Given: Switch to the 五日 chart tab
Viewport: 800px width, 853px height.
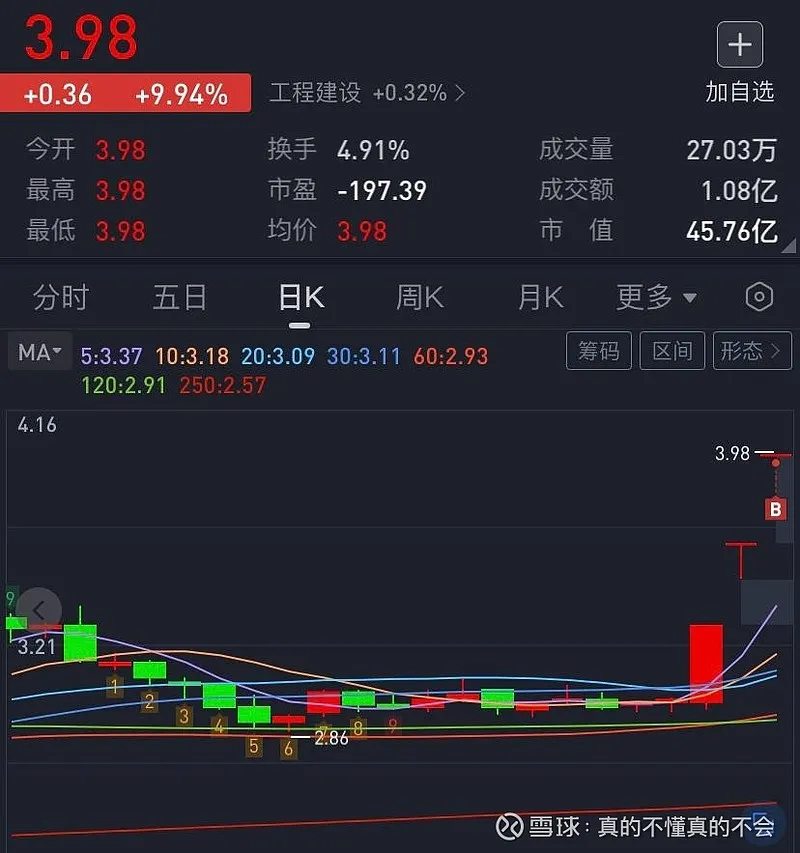Looking at the screenshot, I should [x=180, y=297].
